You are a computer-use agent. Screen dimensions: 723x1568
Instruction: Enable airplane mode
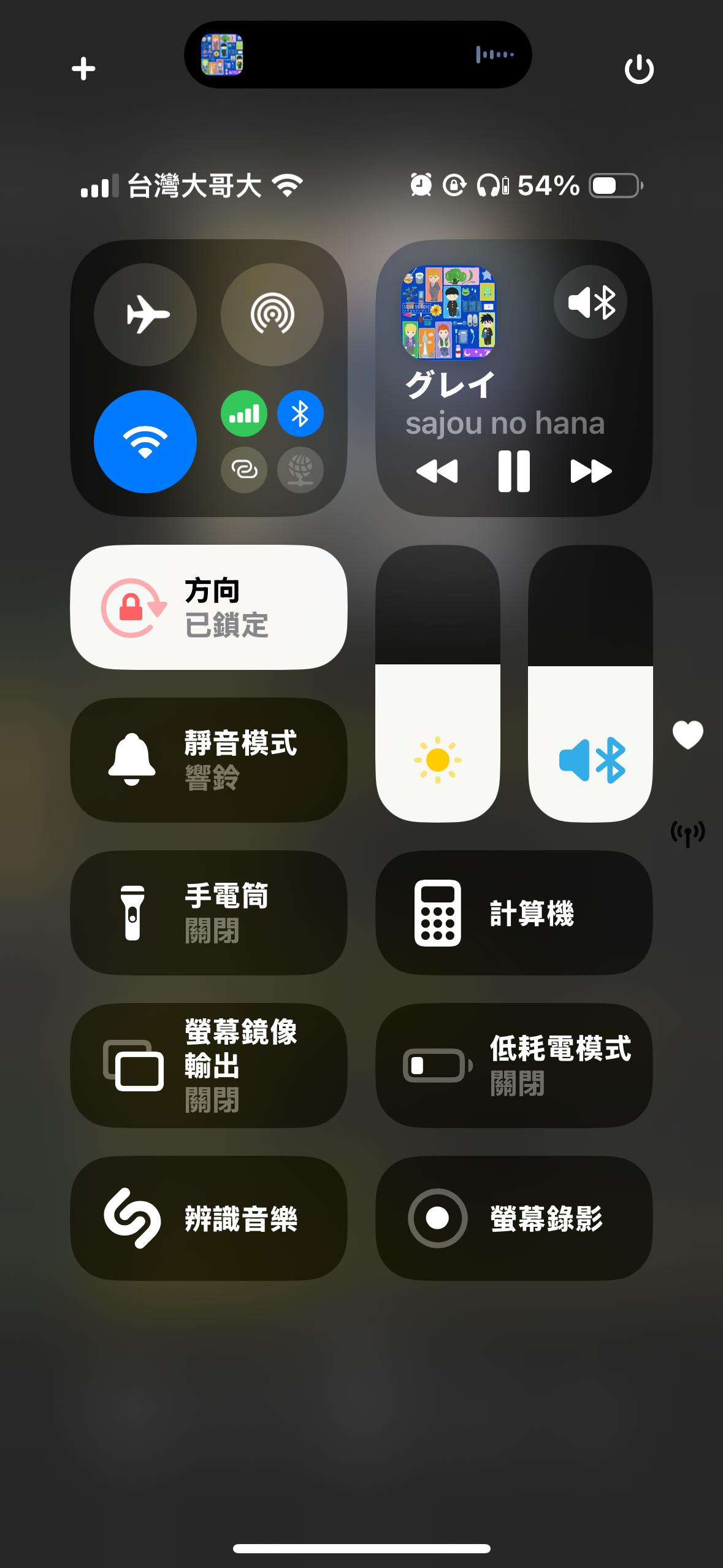pyautogui.click(x=145, y=315)
